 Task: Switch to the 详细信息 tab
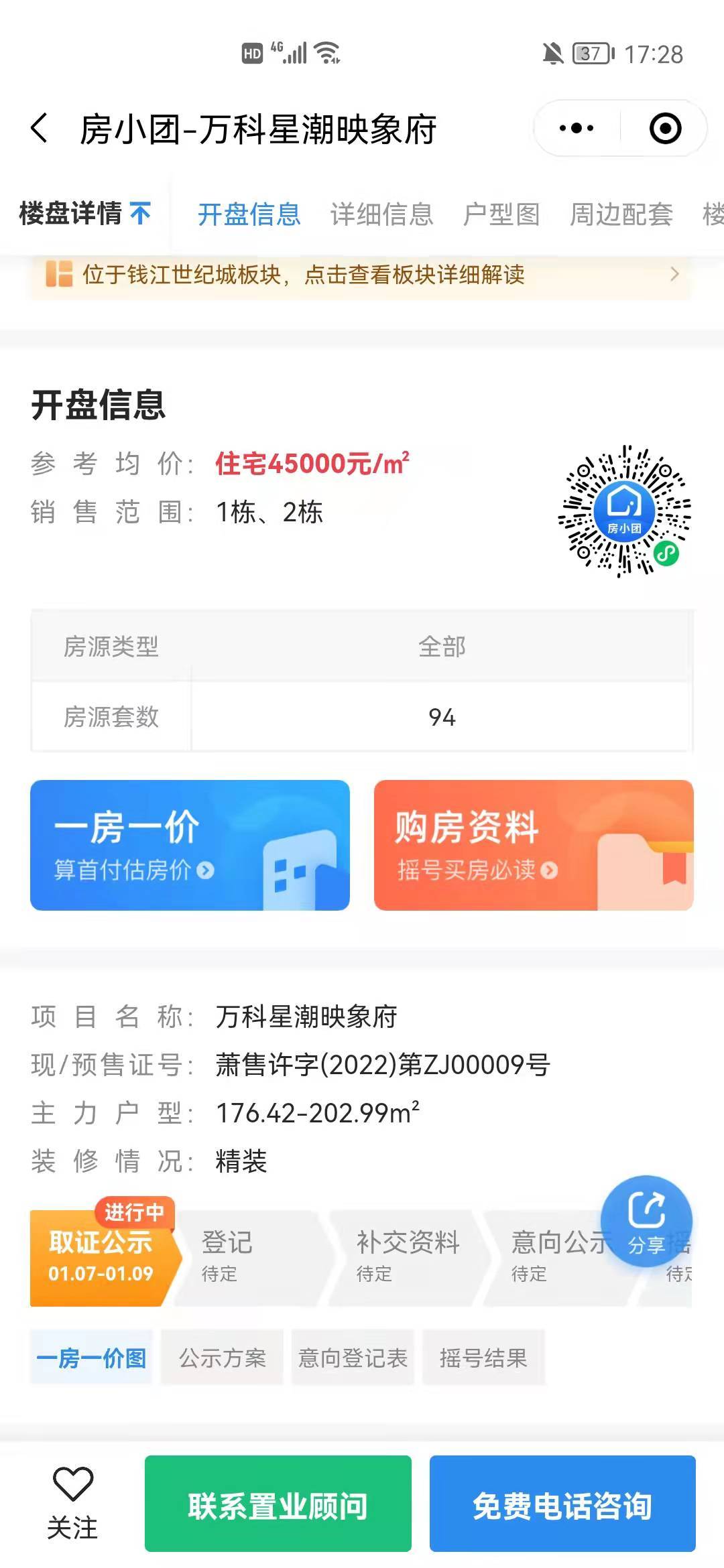[x=381, y=214]
